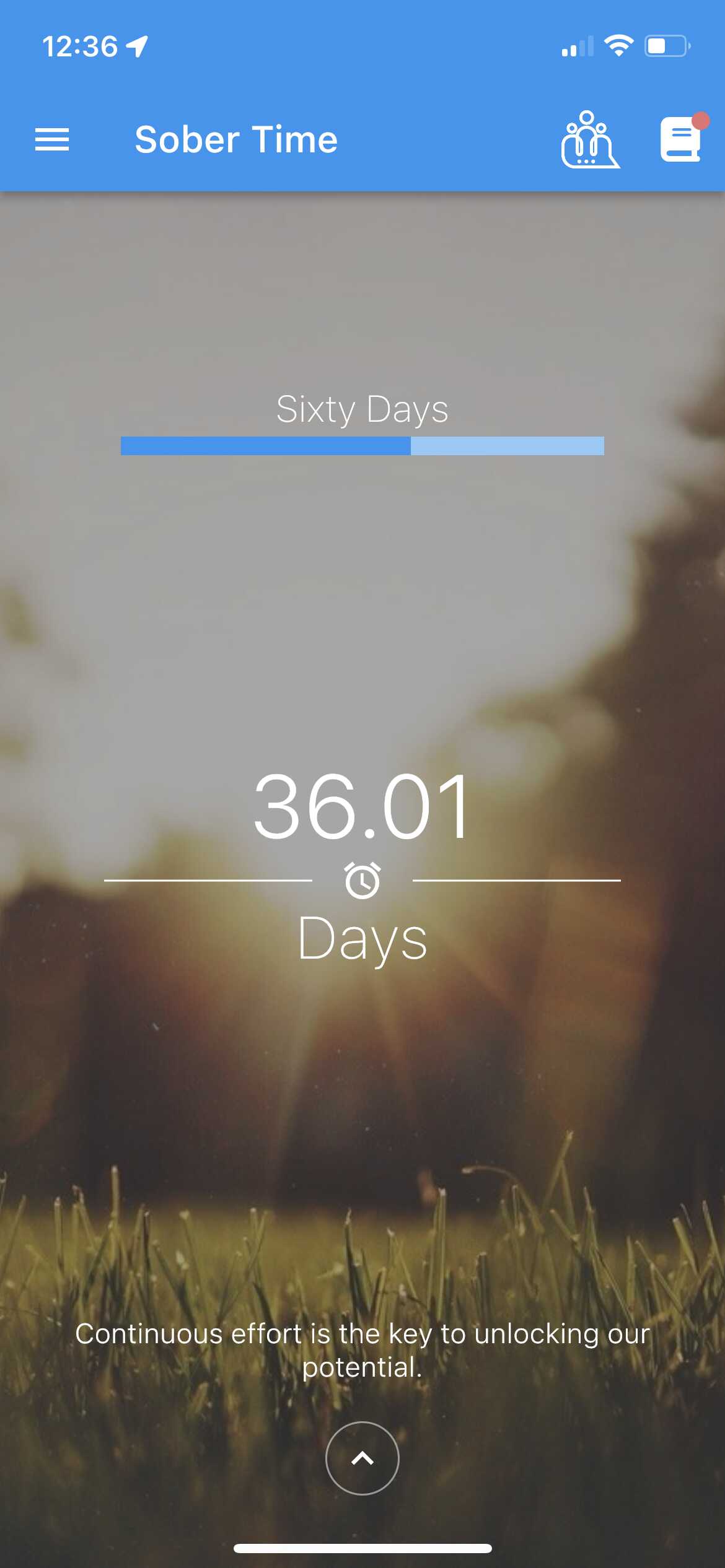Tap the 36.01 Days sober counter
Screen dimensions: 725x1568
coord(362,866)
